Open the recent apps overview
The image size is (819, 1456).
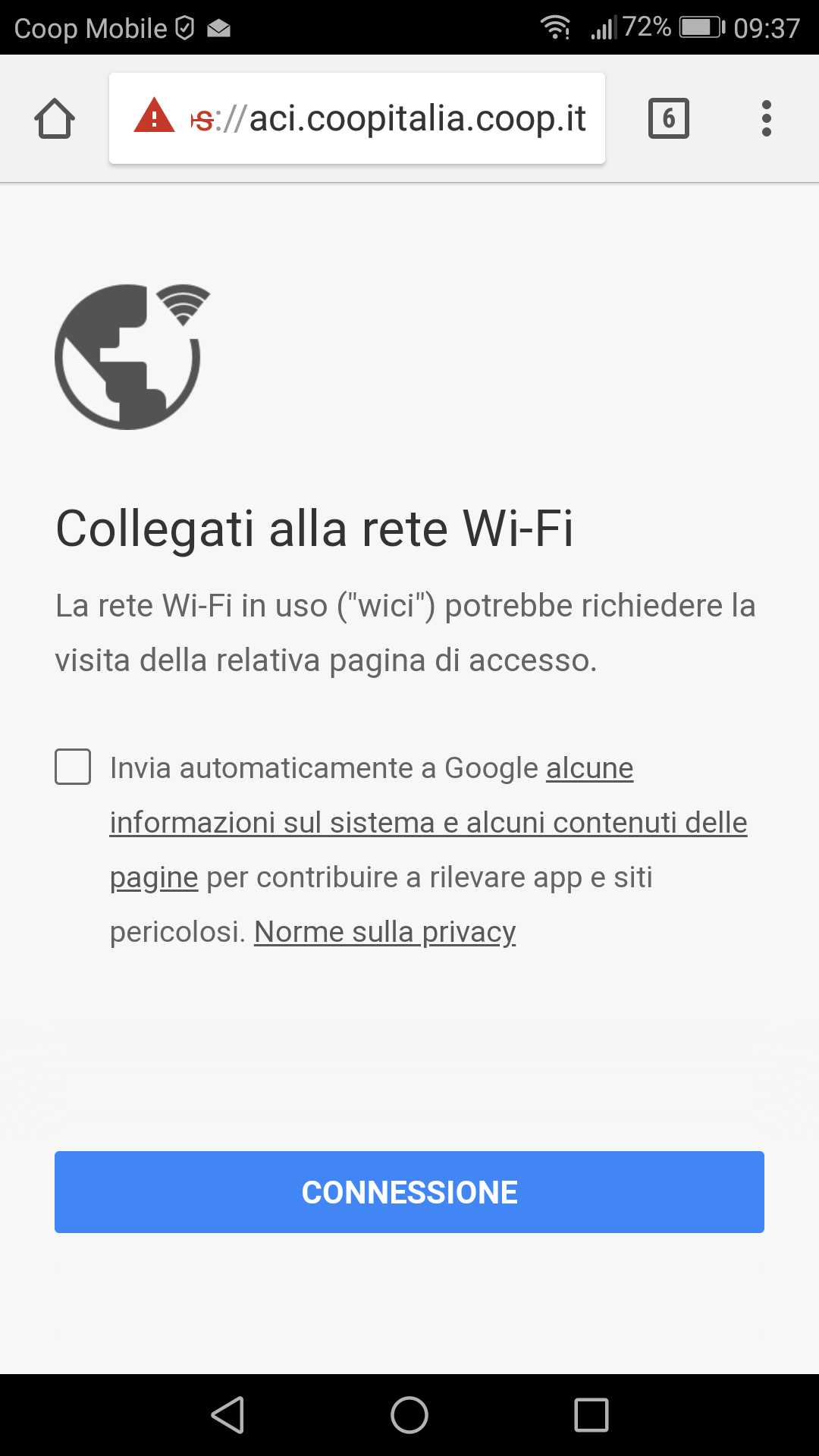[591, 1415]
